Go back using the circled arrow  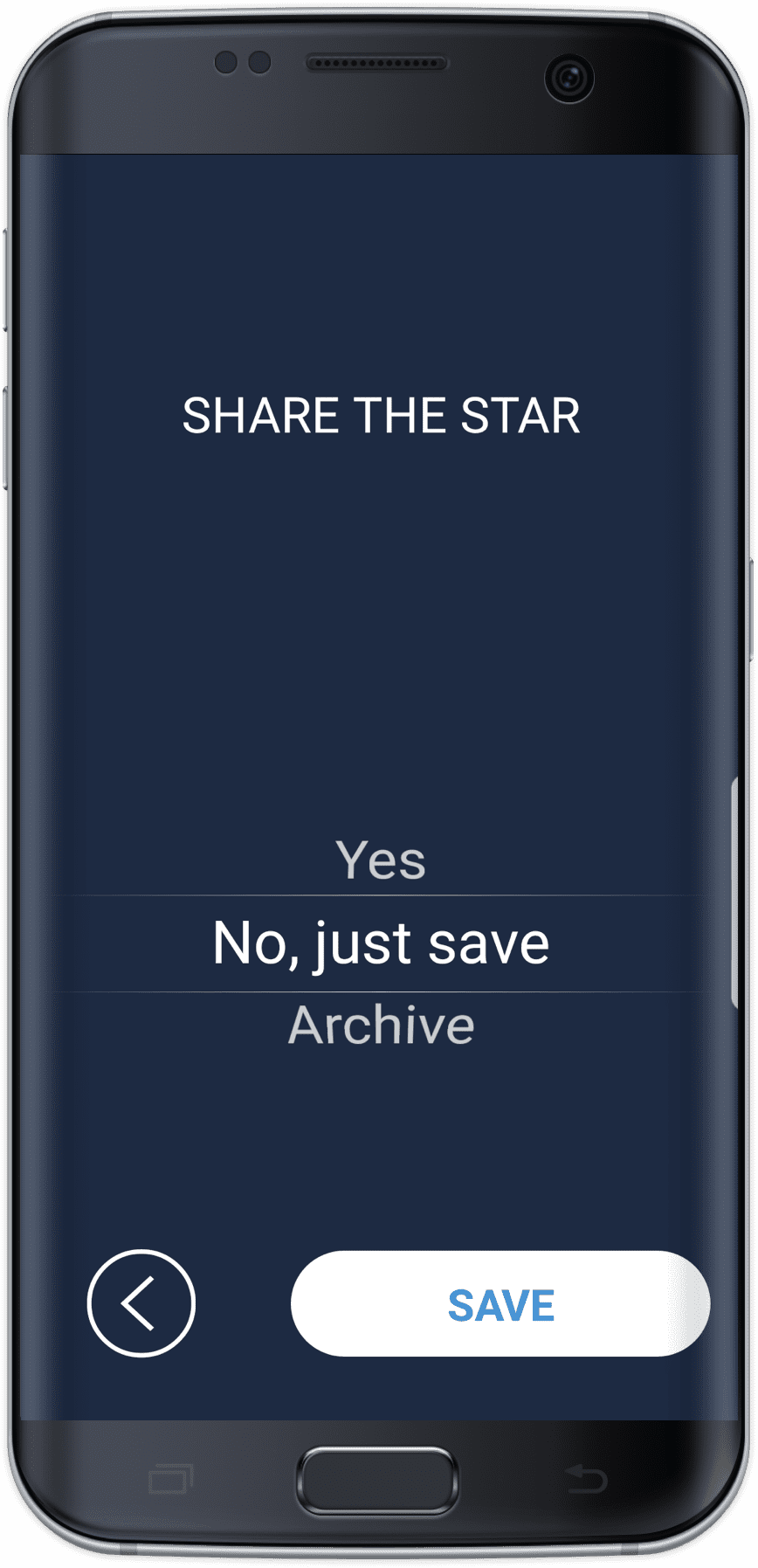(x=141, y=1303)
